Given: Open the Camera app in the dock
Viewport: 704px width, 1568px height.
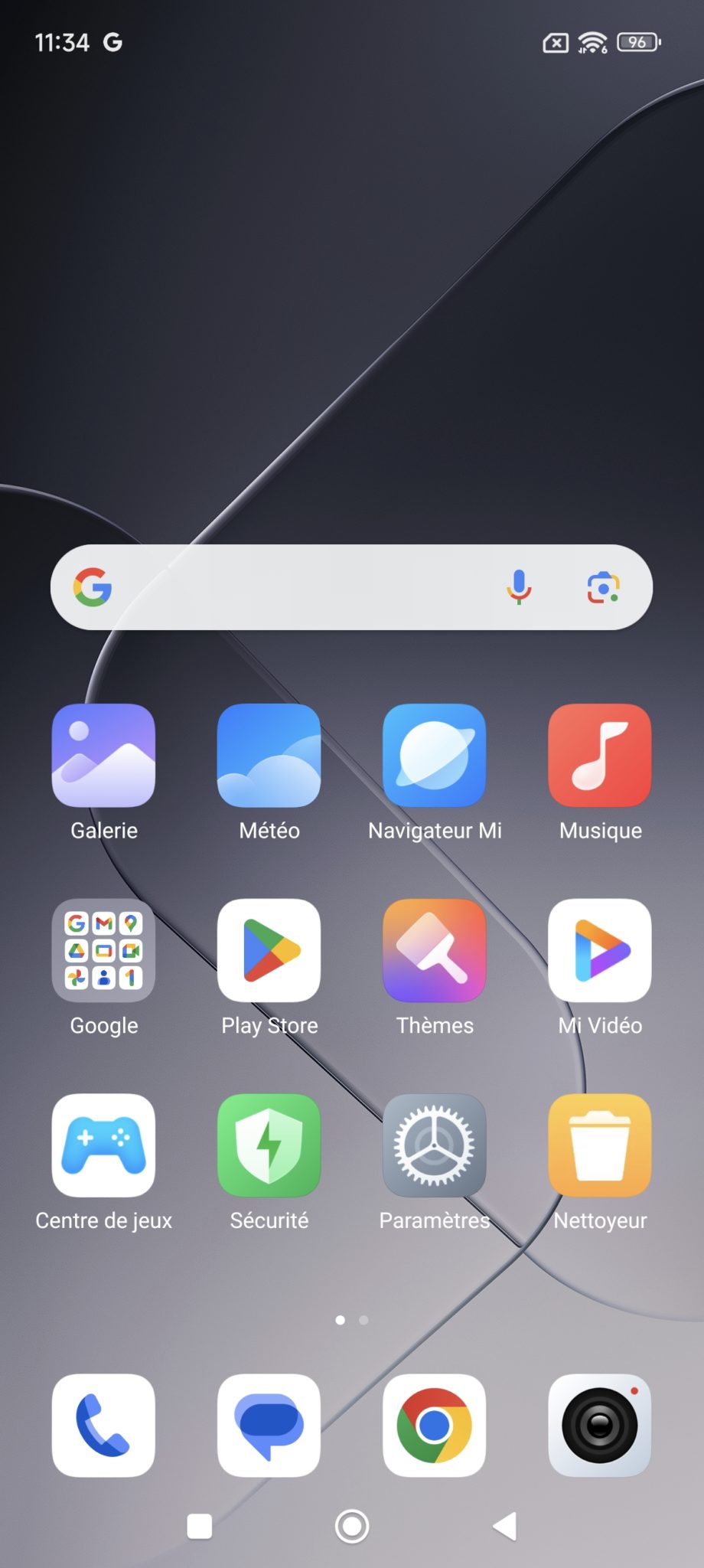Looking at the screenshot, I should click(x=600, y=1426).
